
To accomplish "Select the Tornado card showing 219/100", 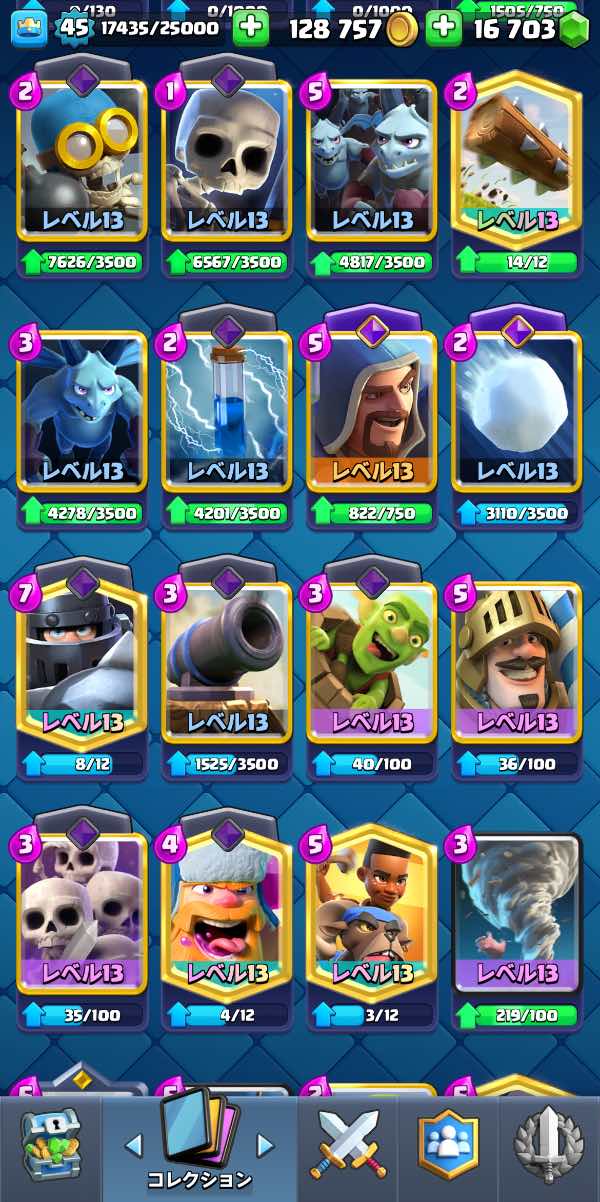I will [x=517, y=925].
